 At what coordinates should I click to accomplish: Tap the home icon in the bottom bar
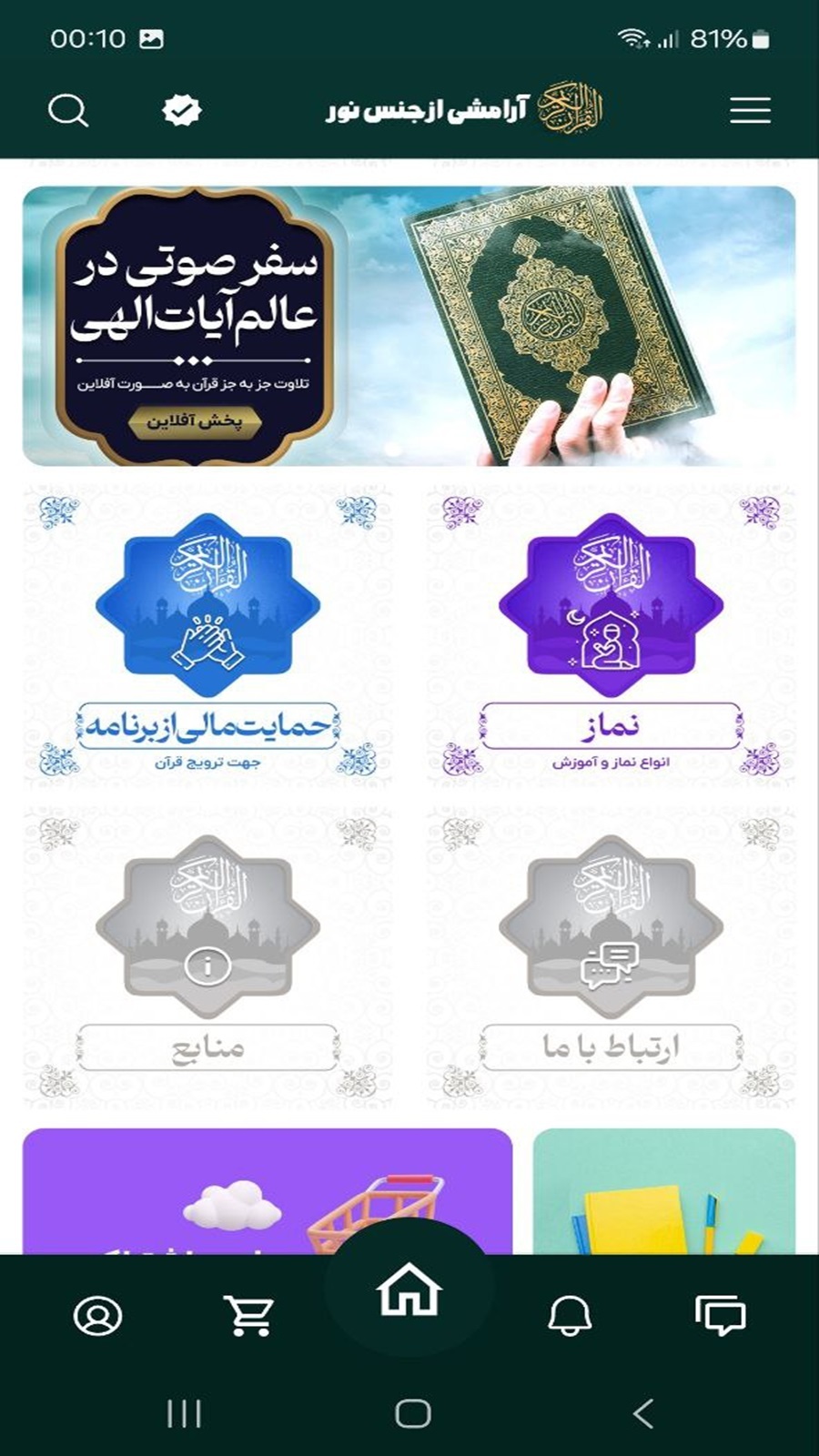[x=409, y=1290]
